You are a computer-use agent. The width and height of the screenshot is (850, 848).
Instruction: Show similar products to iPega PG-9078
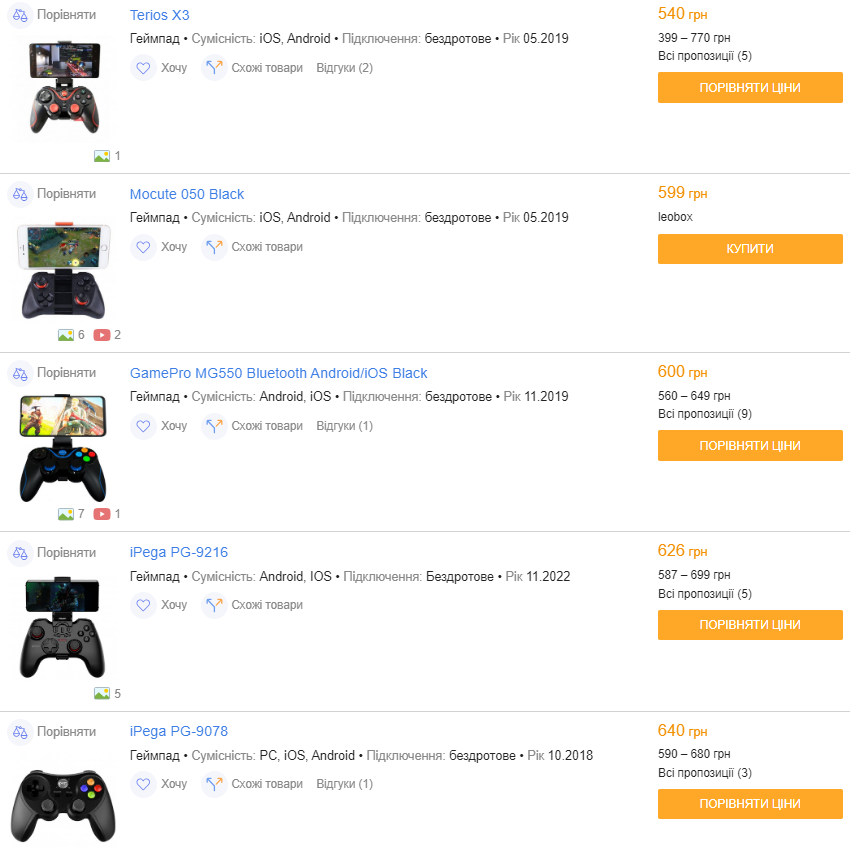coord(253,784)
